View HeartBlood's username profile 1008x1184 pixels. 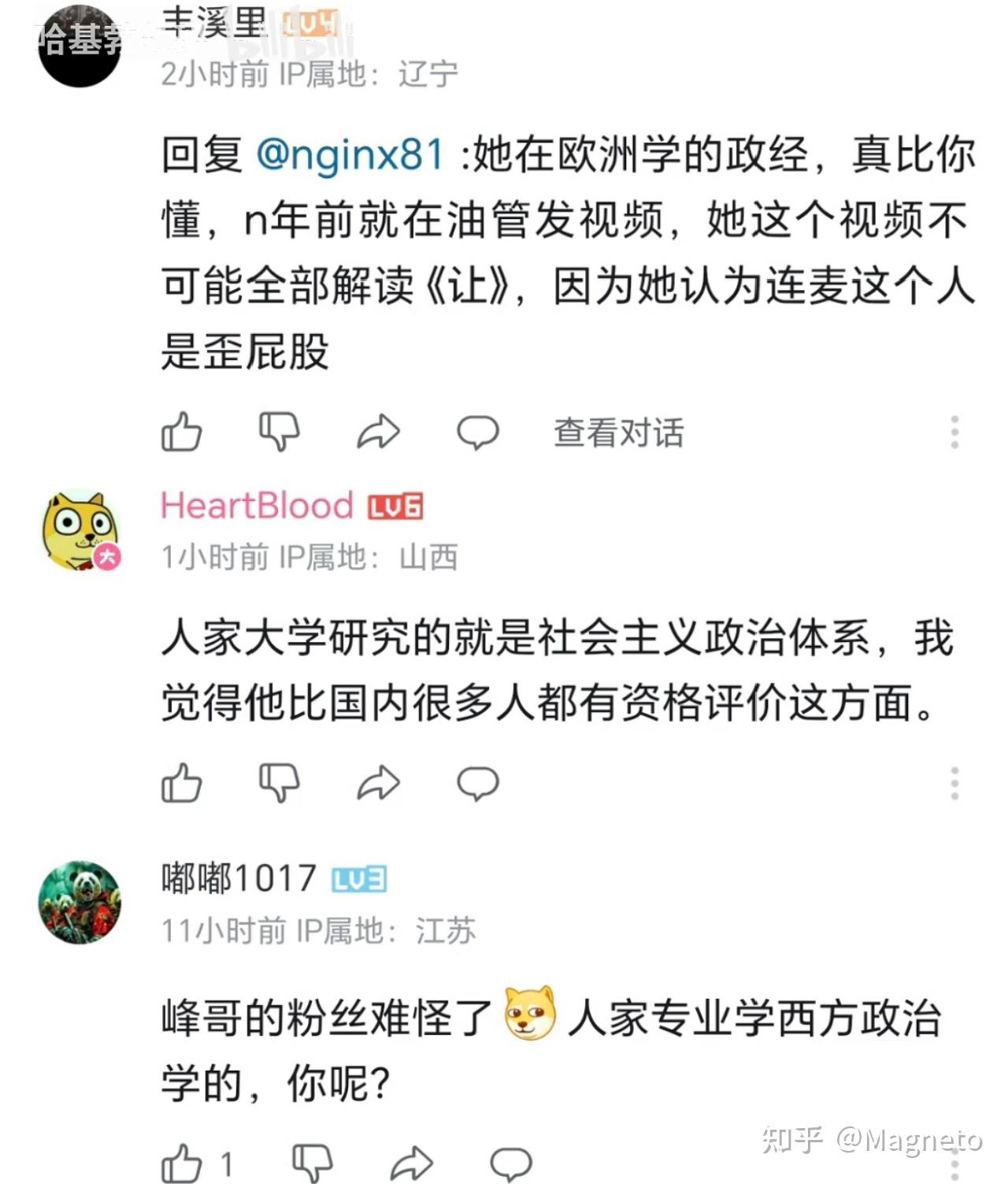click(x=257, y=506)
